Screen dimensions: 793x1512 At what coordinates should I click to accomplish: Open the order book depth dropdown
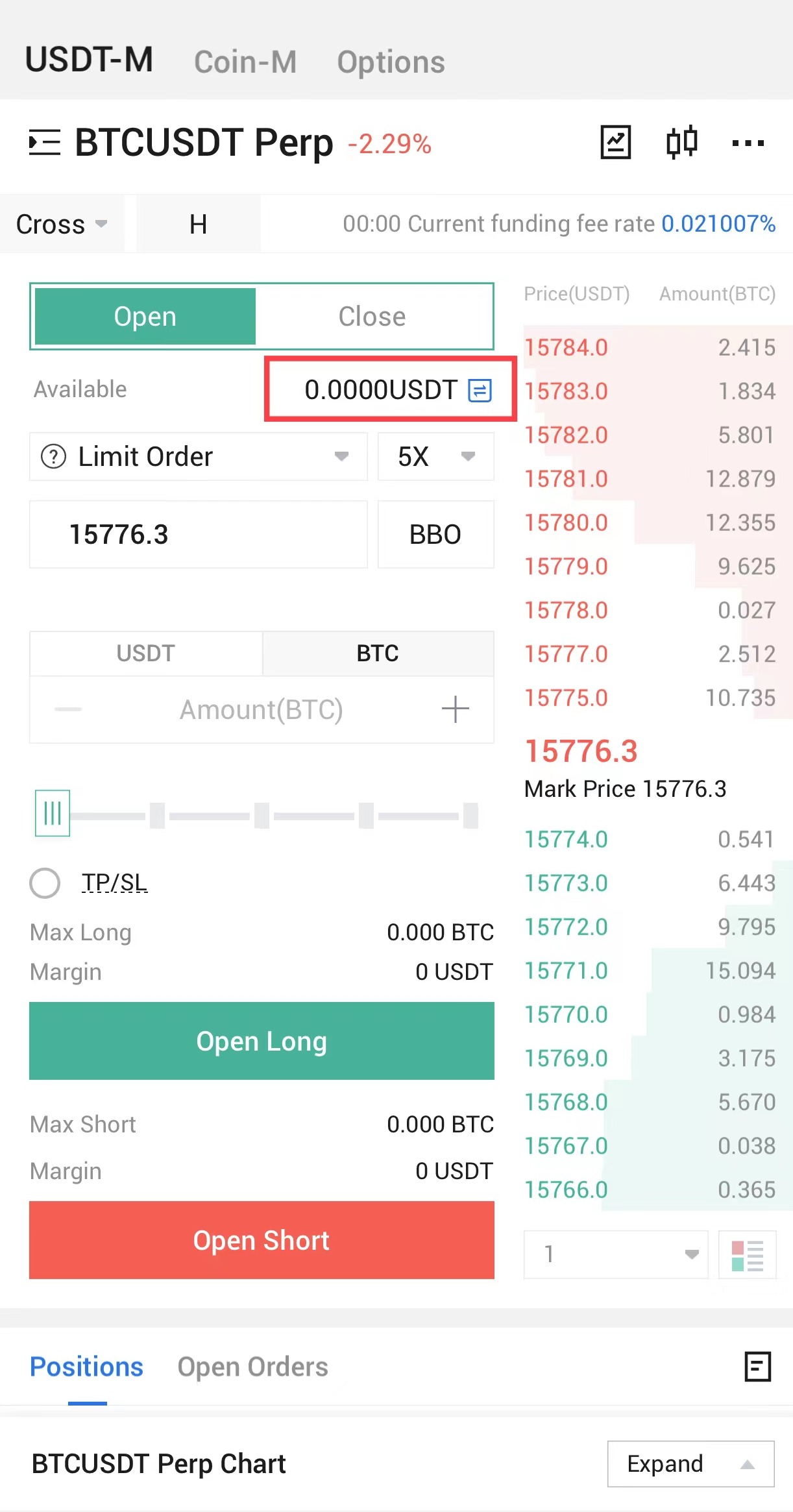coord(615,1254)
